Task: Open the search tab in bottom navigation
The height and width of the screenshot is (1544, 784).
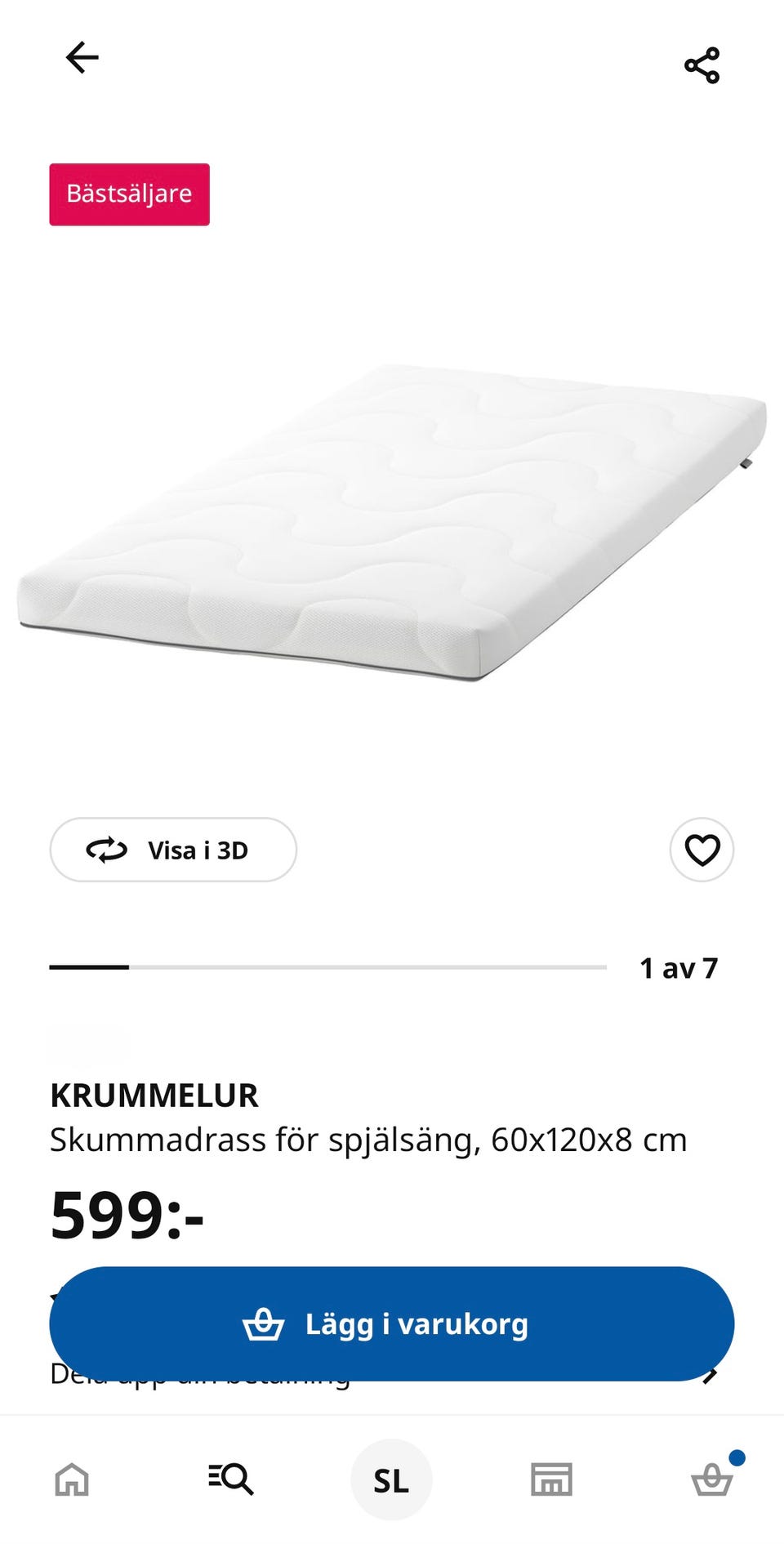Action: click(x=232, y=1479)
